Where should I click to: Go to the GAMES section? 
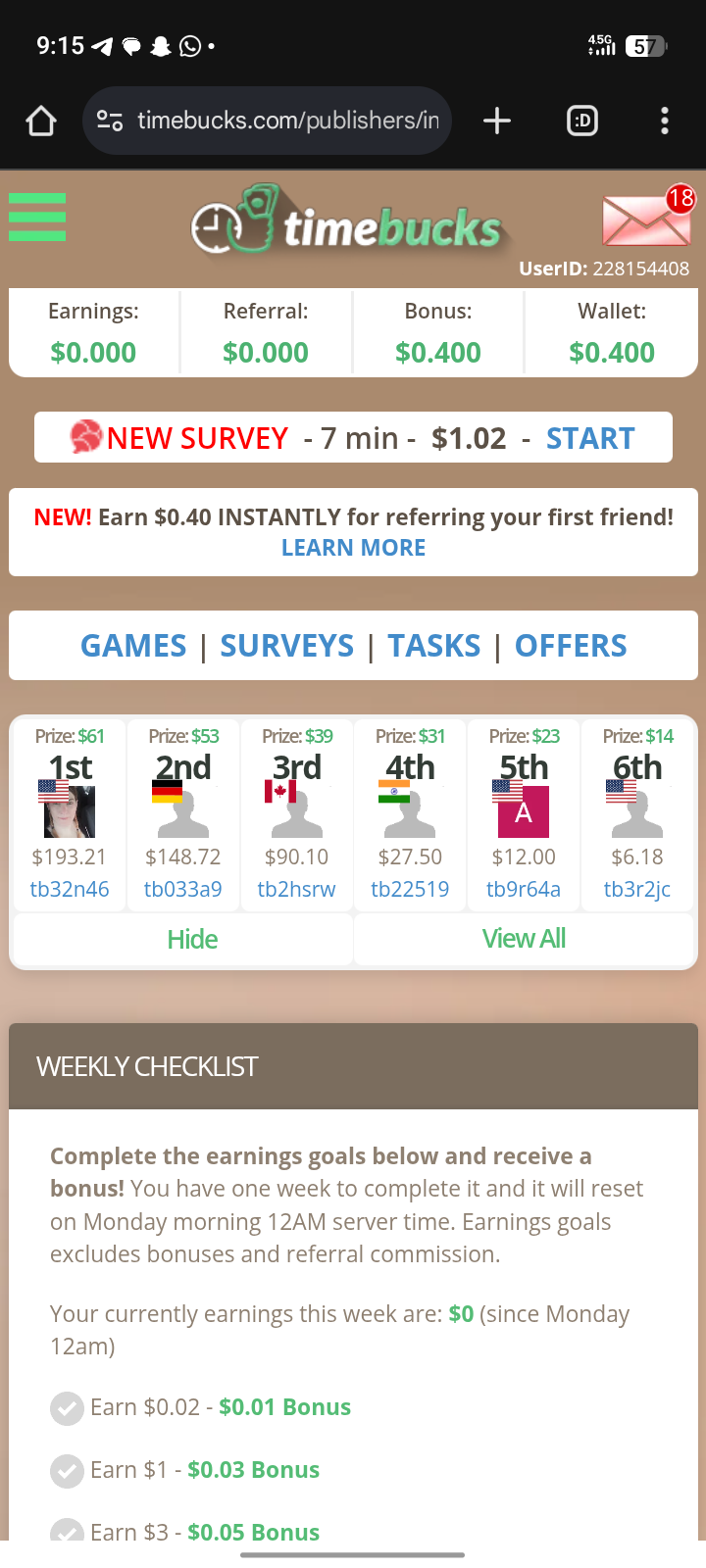coord(133,646)
